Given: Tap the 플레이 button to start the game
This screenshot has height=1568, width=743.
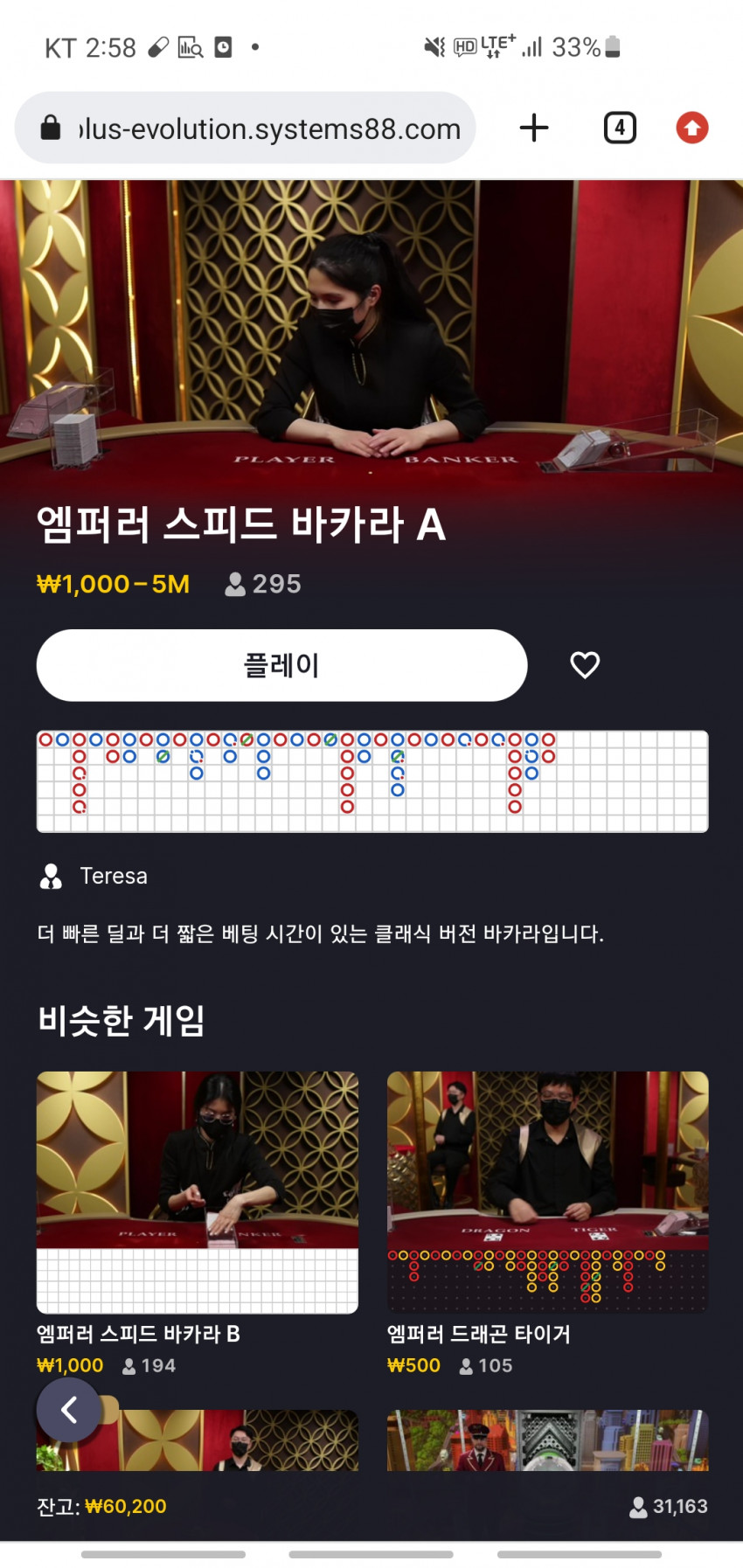Looking at the screenshot, I should (x=281, y=665).
